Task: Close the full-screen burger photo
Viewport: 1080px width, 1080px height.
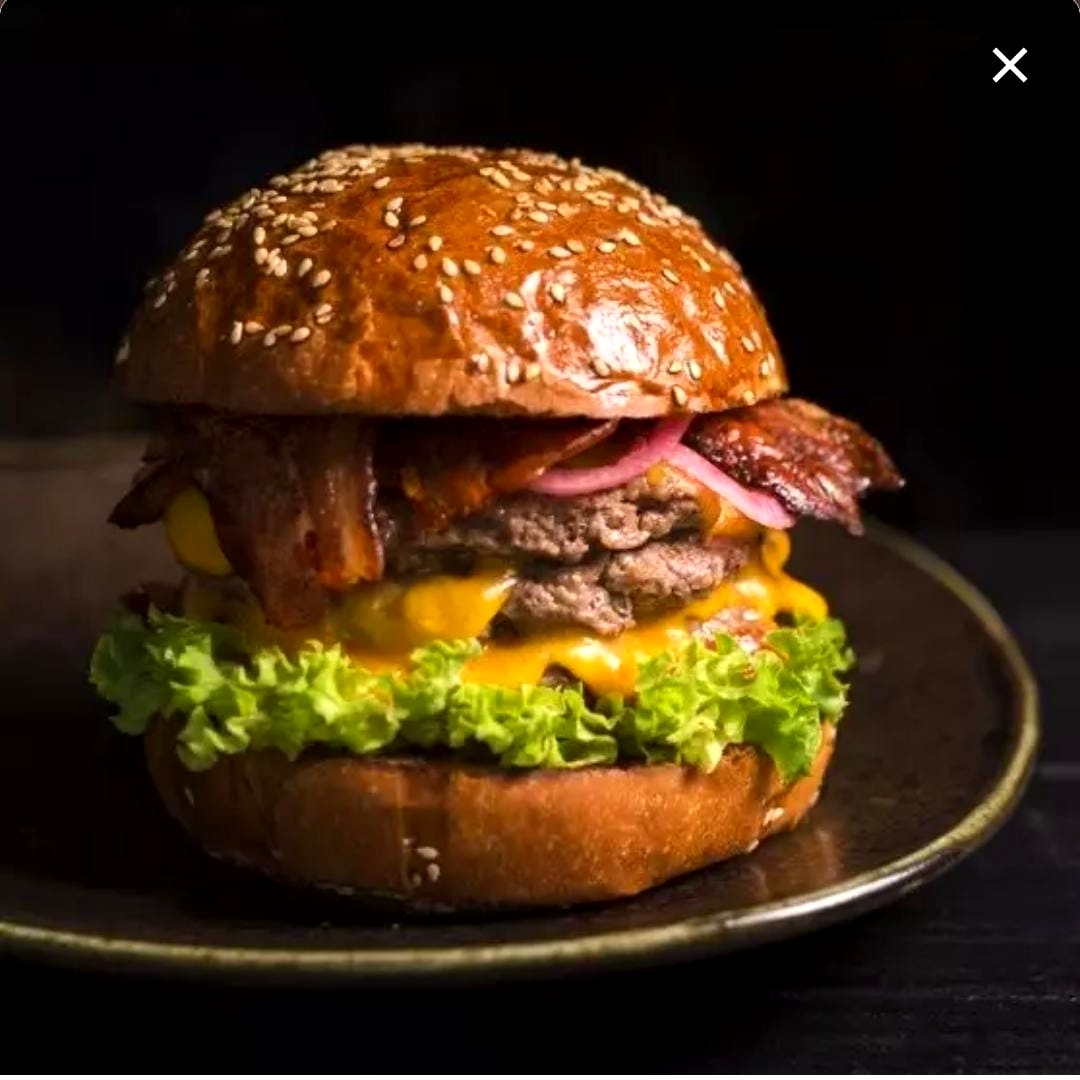Action: 1009,65
